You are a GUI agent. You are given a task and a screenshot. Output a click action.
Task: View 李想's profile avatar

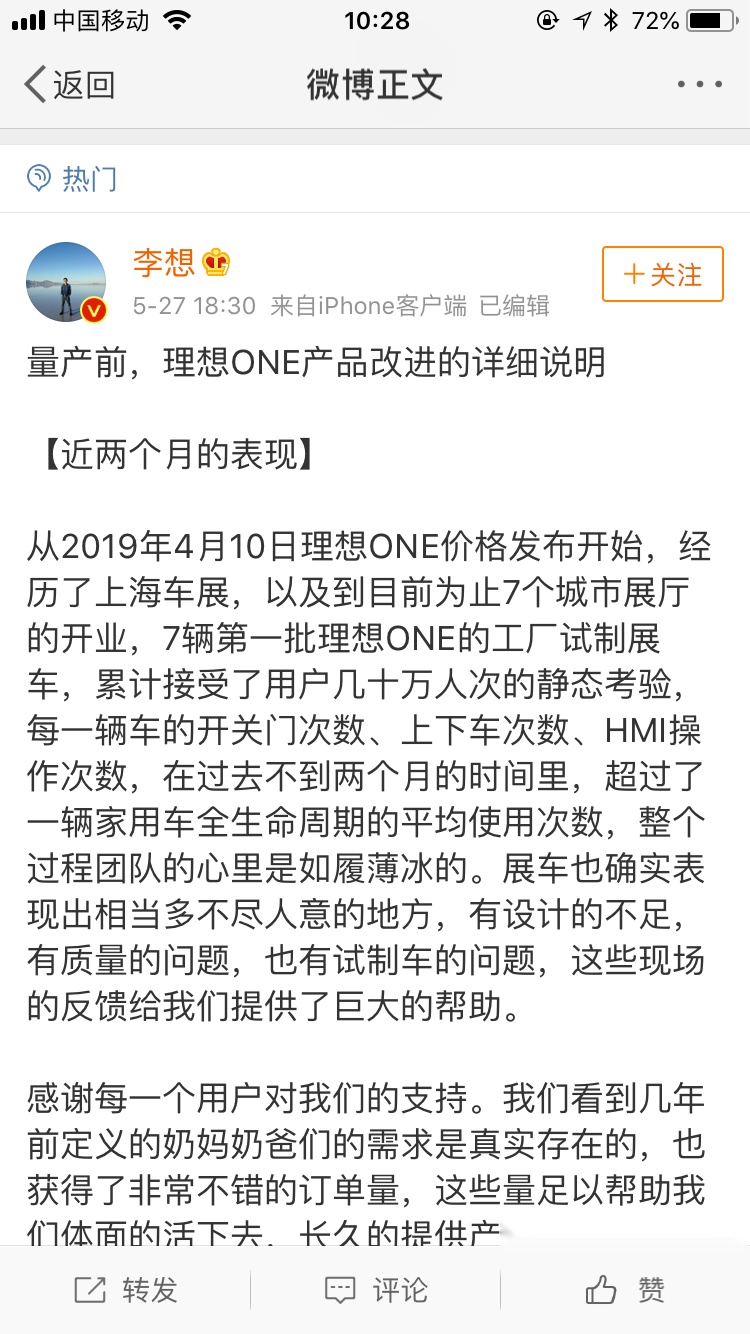tap(66, 282)
